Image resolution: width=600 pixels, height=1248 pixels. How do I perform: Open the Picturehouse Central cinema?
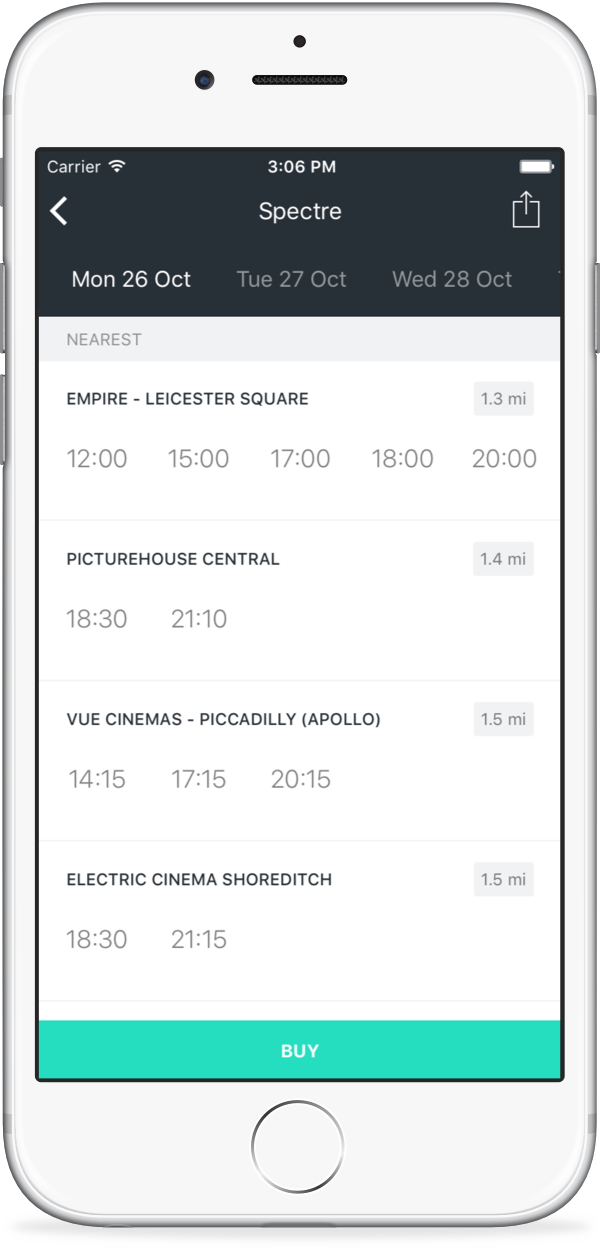173,559
